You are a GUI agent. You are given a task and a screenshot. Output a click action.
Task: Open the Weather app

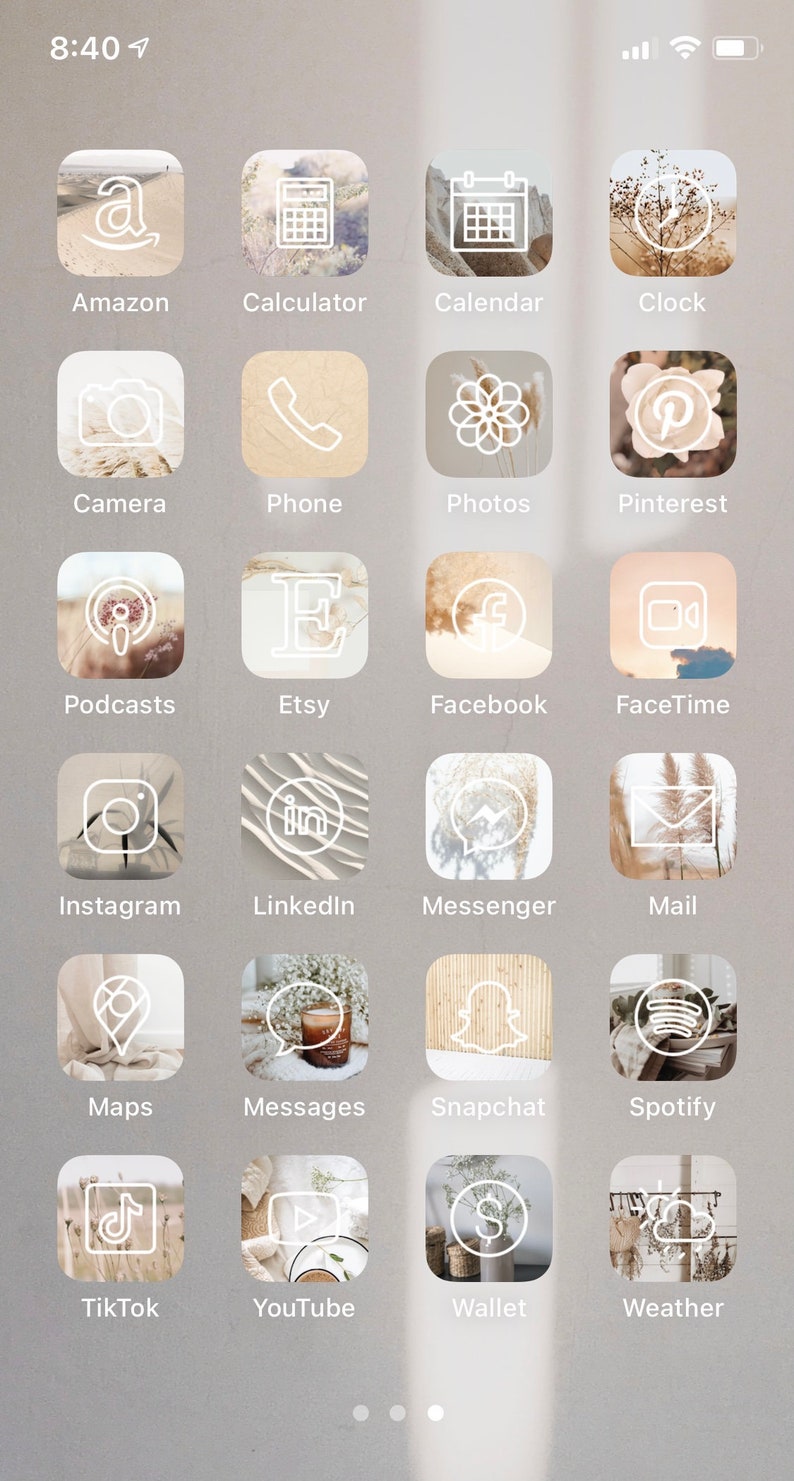672,1218
